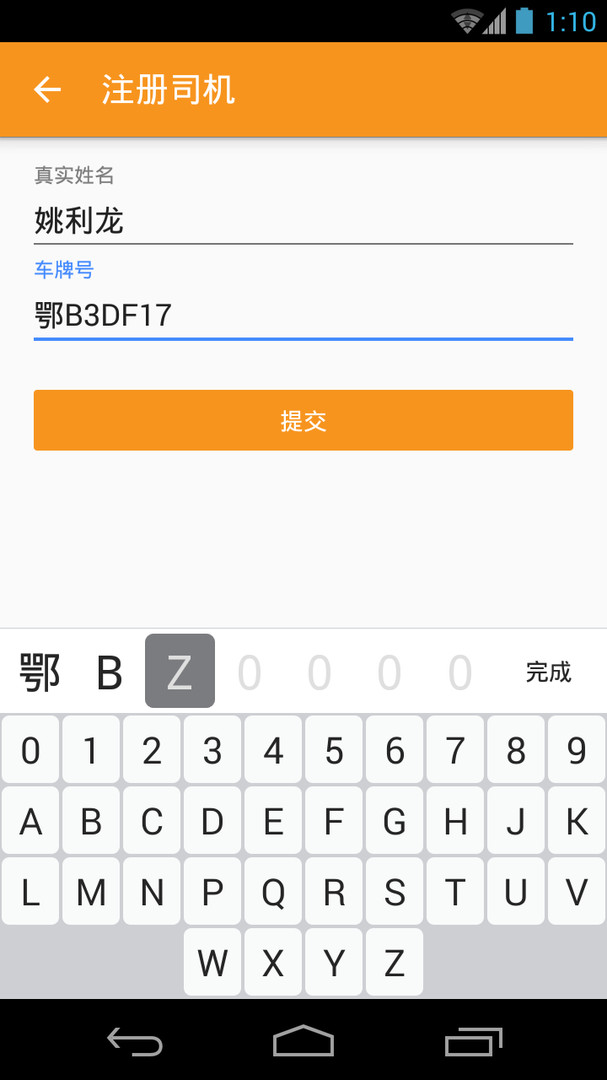The height and width of the screenshot is (1080, 607).
Task: Enter digit 3 from number row
Action: 212,749
